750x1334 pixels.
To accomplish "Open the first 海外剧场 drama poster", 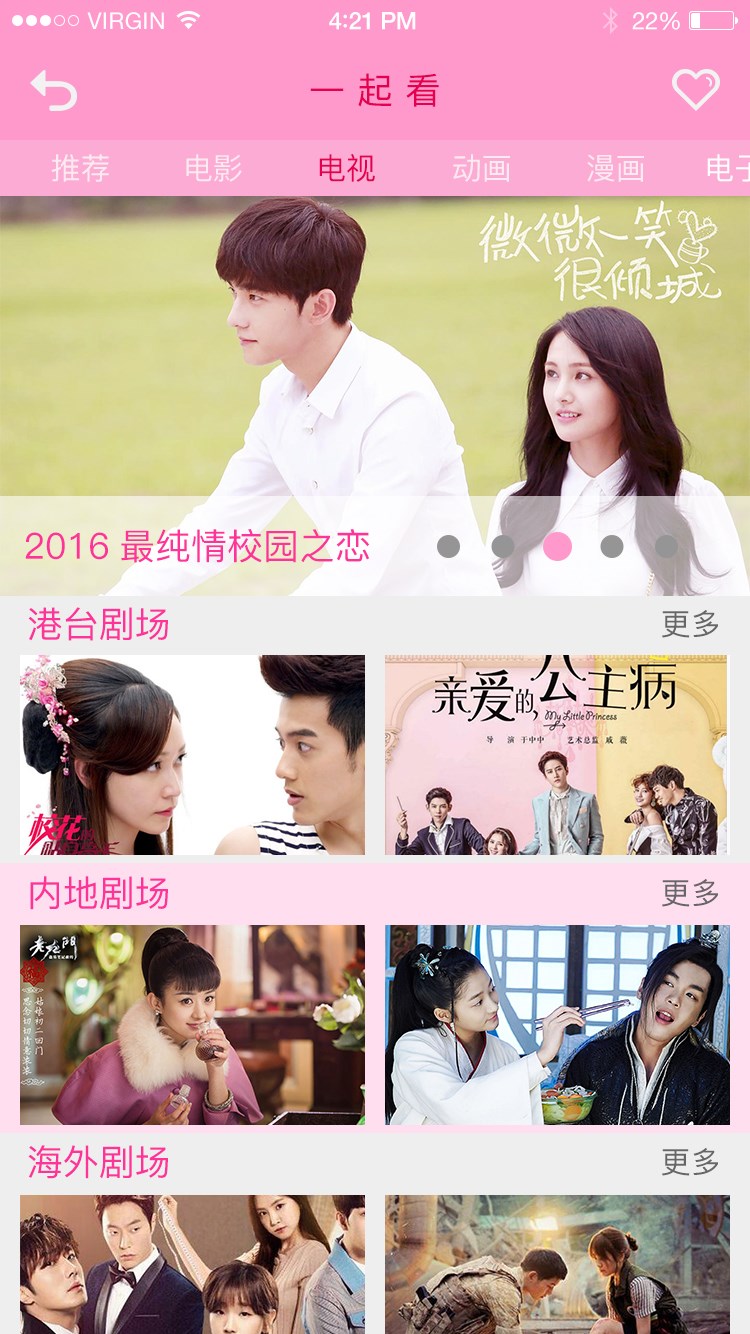I will (x=192, y=1264).
